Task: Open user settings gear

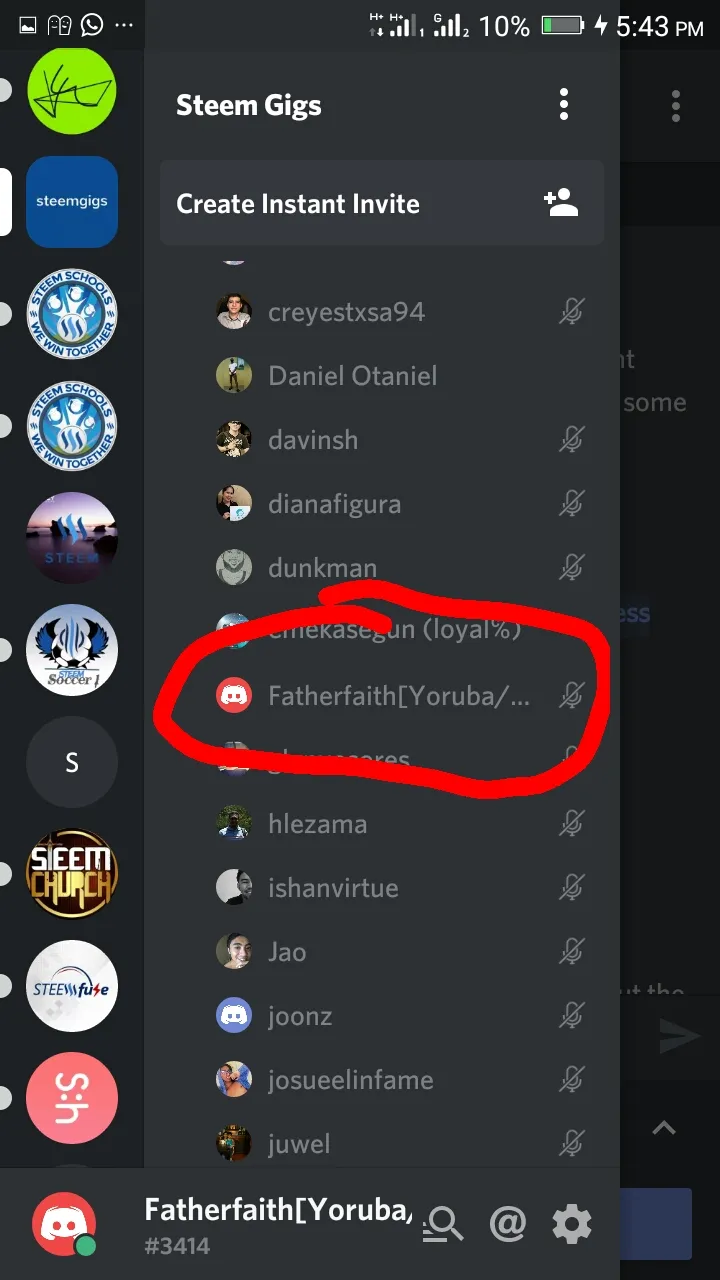Action: click(572, 1224)
